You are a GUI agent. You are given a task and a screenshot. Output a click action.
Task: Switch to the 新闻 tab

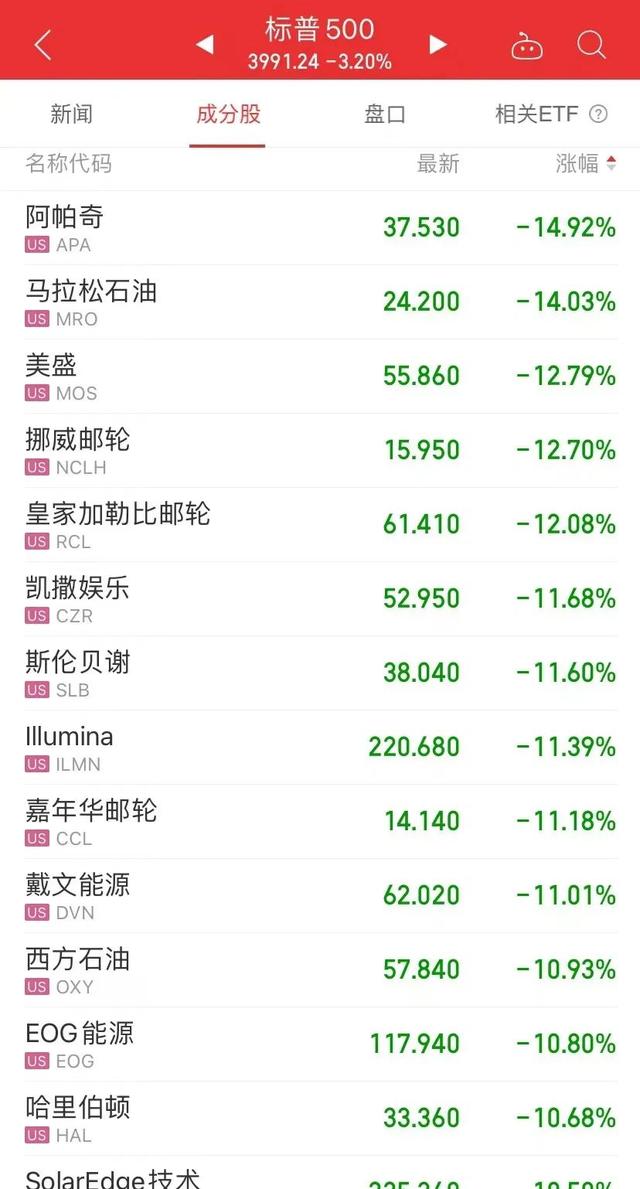(x=71, y=114)
